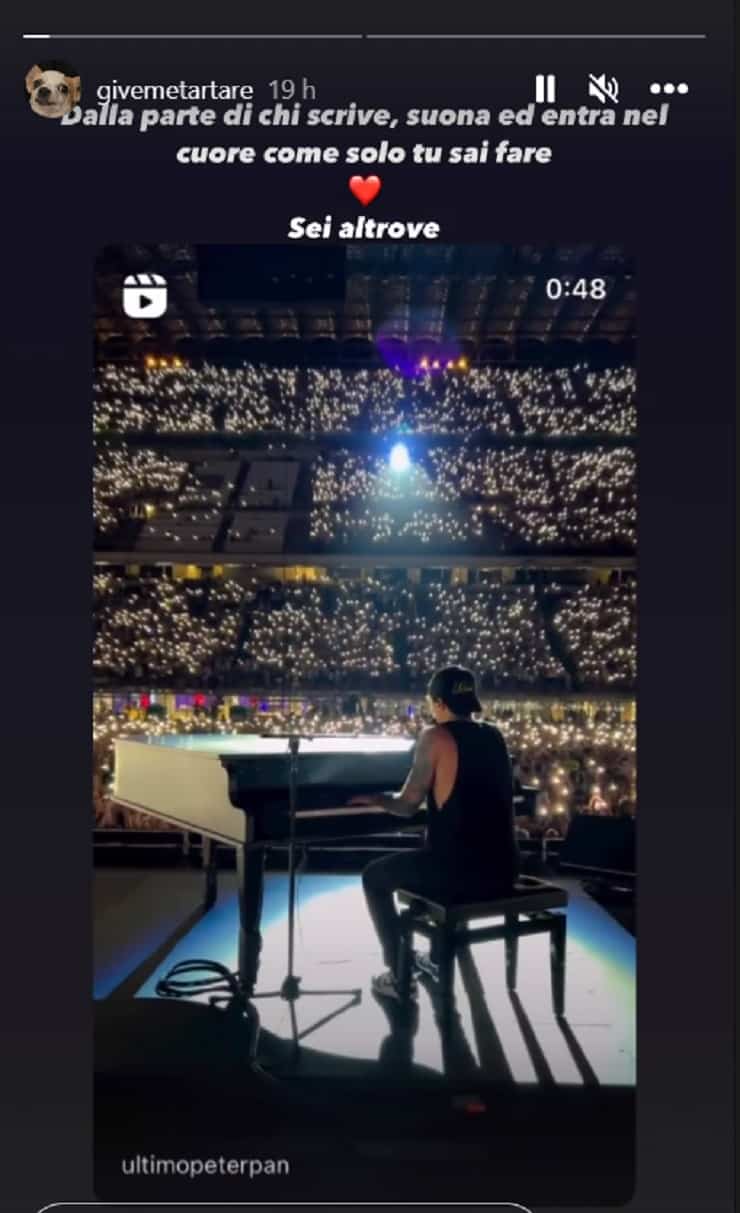Pause the story playback
This screenshot has width=740, height=1213.
tap(545, 89)
